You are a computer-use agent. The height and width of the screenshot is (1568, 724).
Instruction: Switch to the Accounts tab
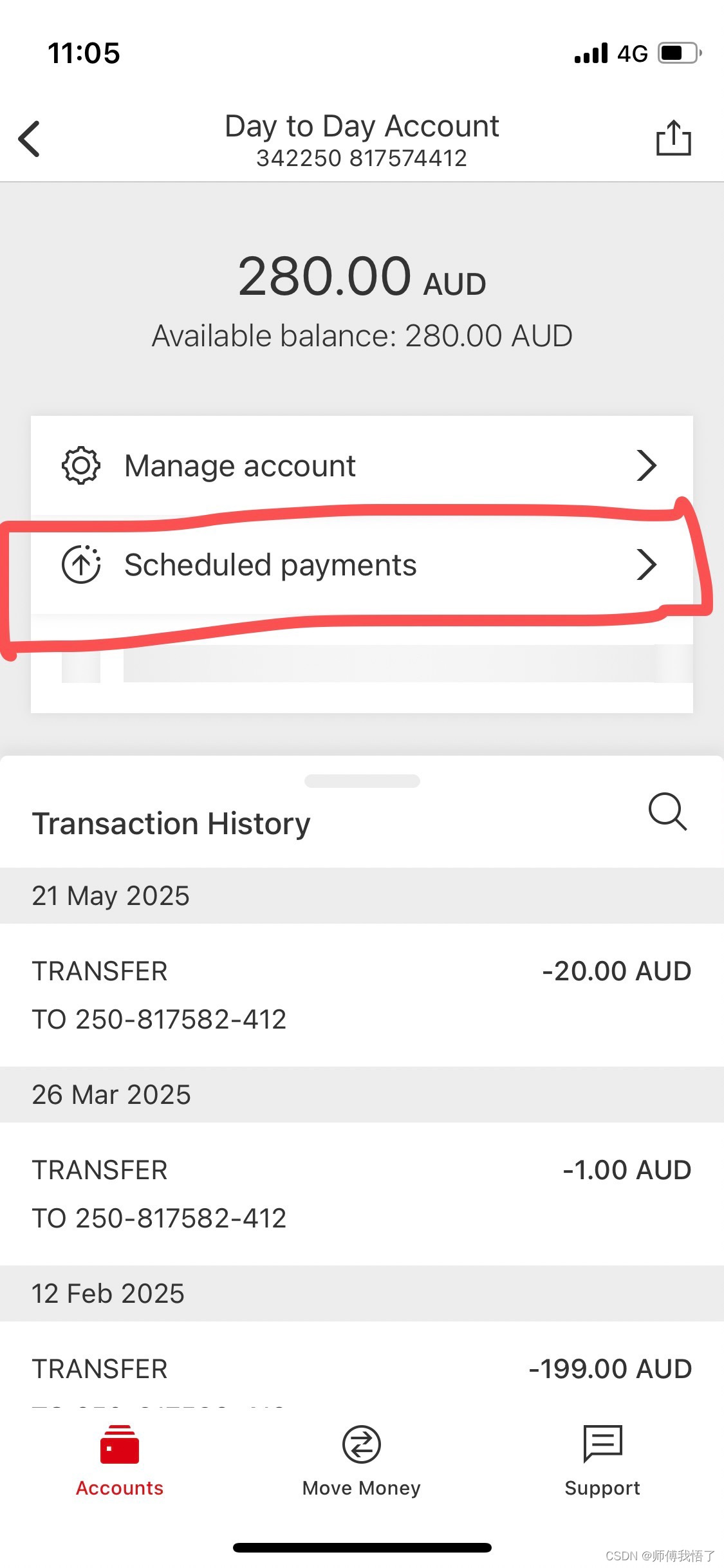(x=120, y=1460)
